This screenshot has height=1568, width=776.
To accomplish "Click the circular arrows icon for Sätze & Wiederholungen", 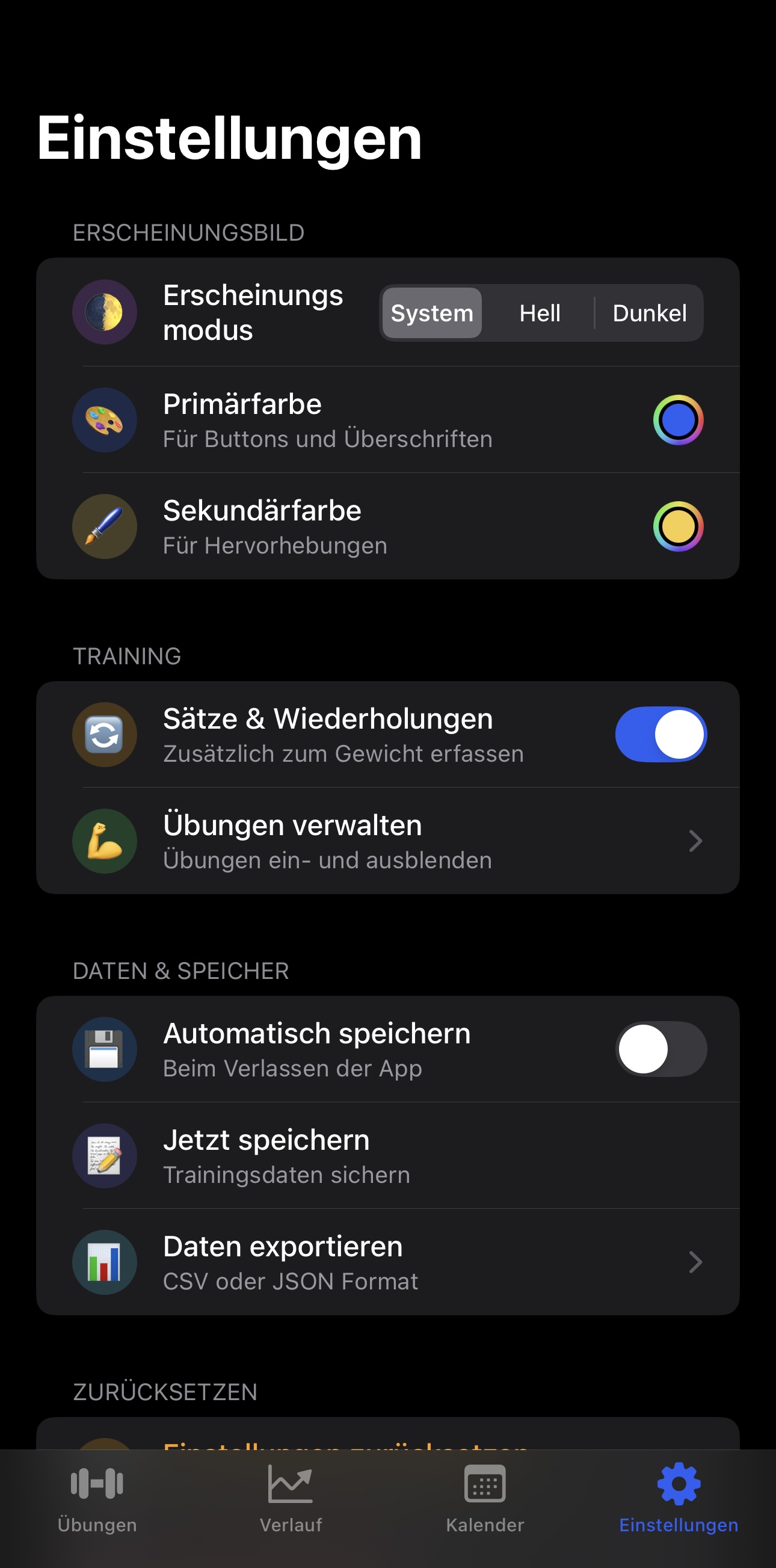I will pos(104,735).
